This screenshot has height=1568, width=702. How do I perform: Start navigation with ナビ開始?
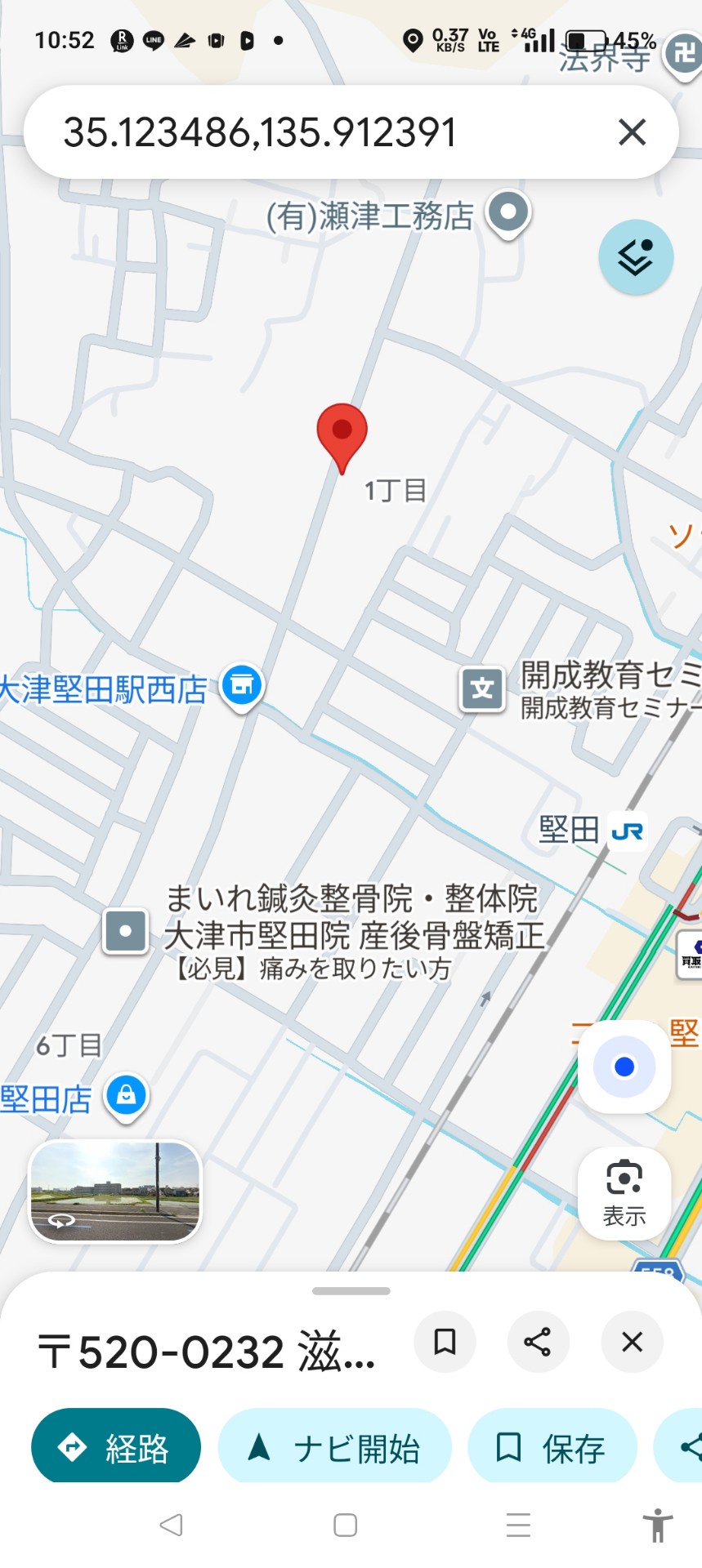pyautogui.click(x=334, y=1448)
